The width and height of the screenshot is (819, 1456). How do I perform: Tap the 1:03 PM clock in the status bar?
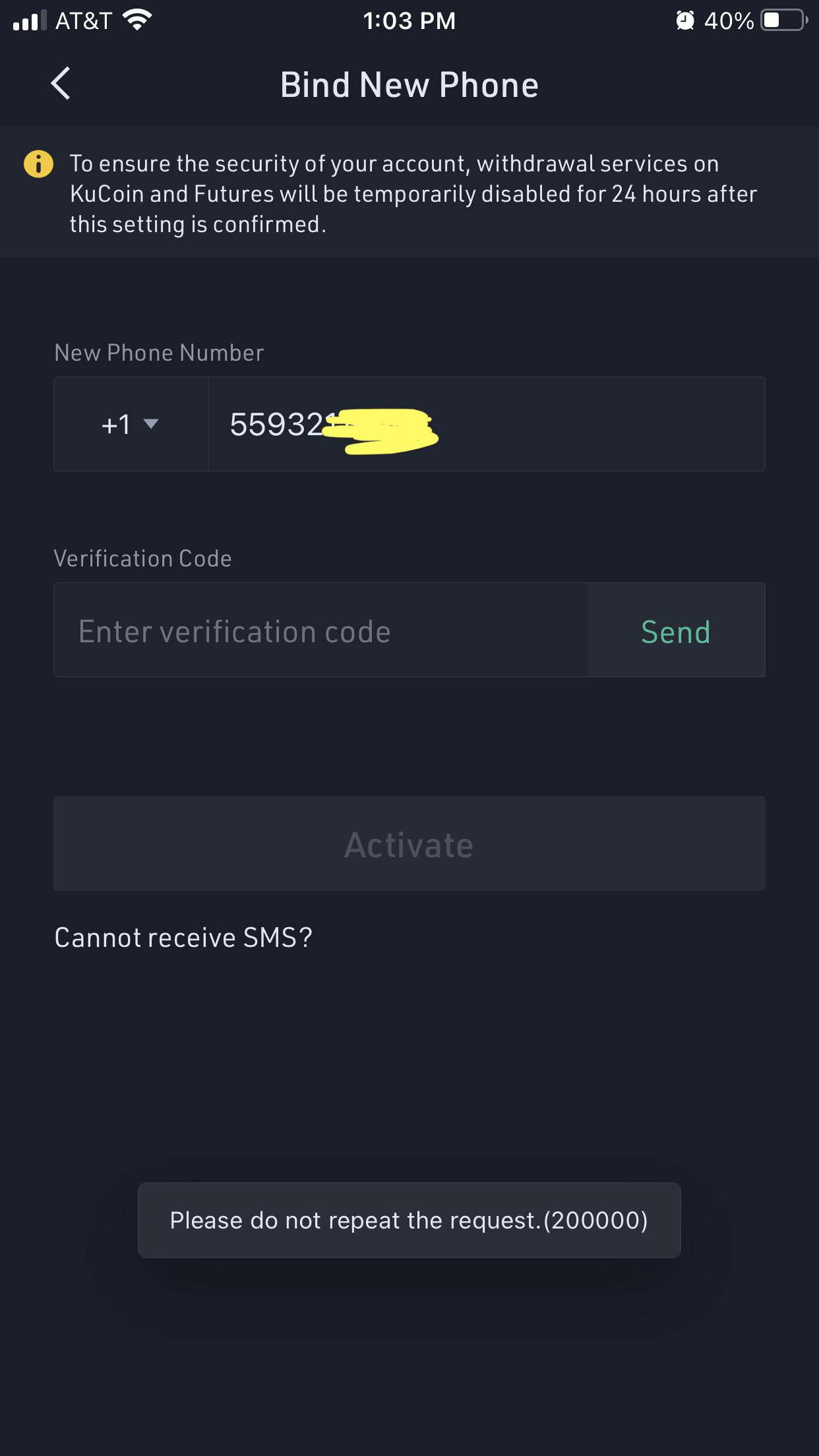[409, 20]
